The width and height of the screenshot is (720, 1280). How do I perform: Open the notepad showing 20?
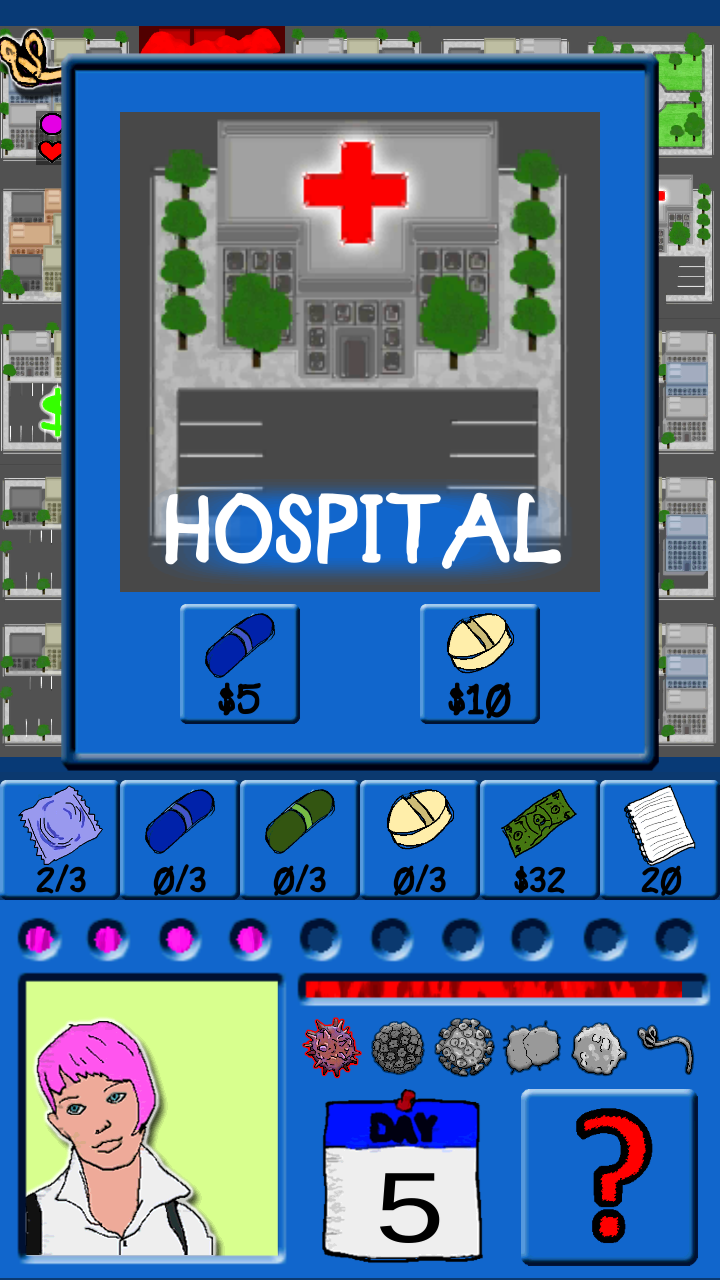click(x=660, y=840)
